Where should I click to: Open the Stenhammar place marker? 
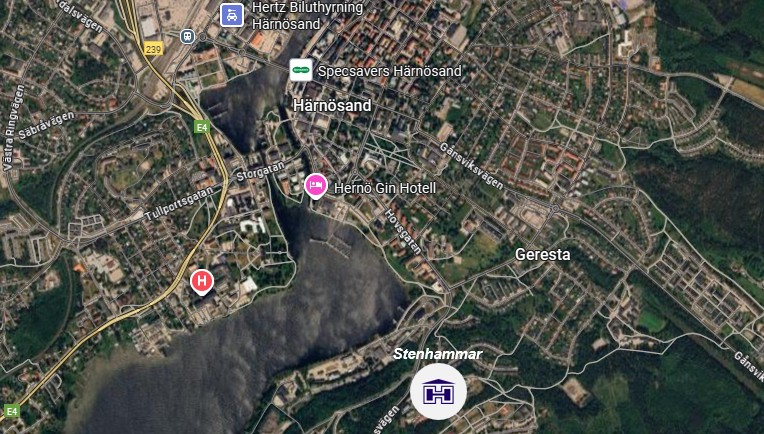(438, 391)
